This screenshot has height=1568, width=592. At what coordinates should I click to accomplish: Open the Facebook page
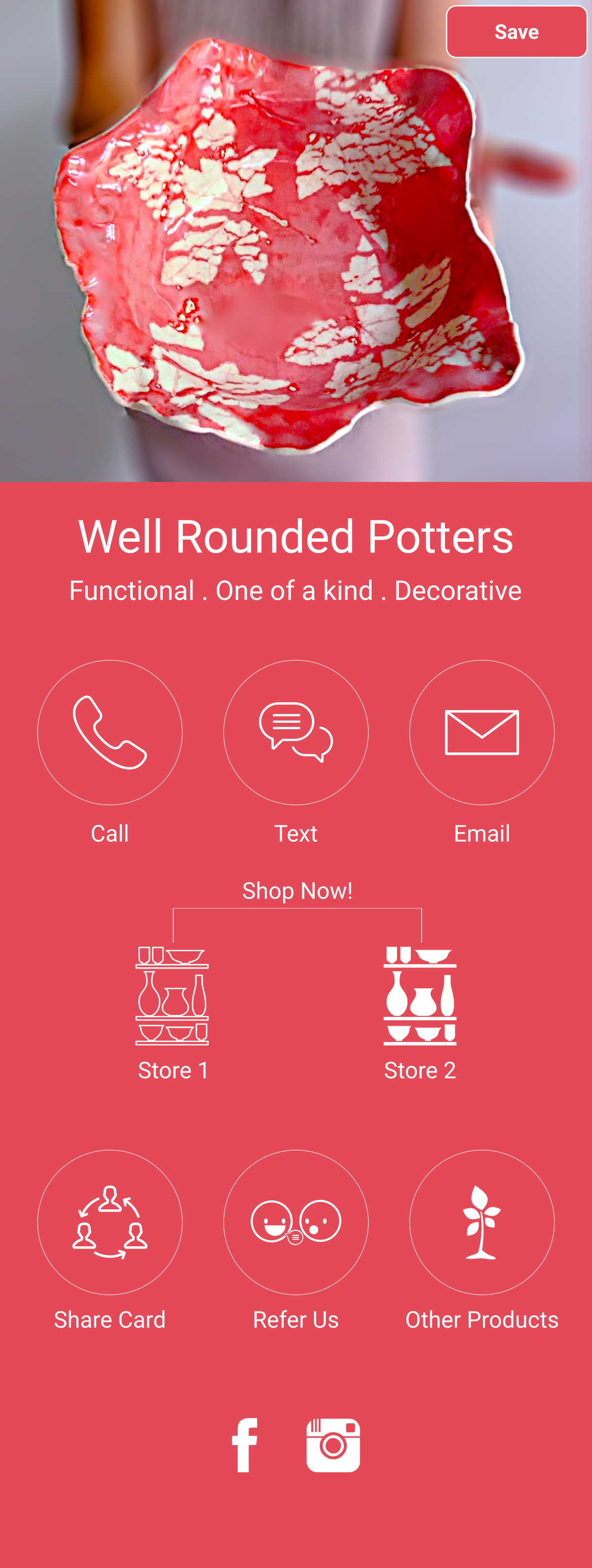pyautogui.click(x=245, y=1445)
